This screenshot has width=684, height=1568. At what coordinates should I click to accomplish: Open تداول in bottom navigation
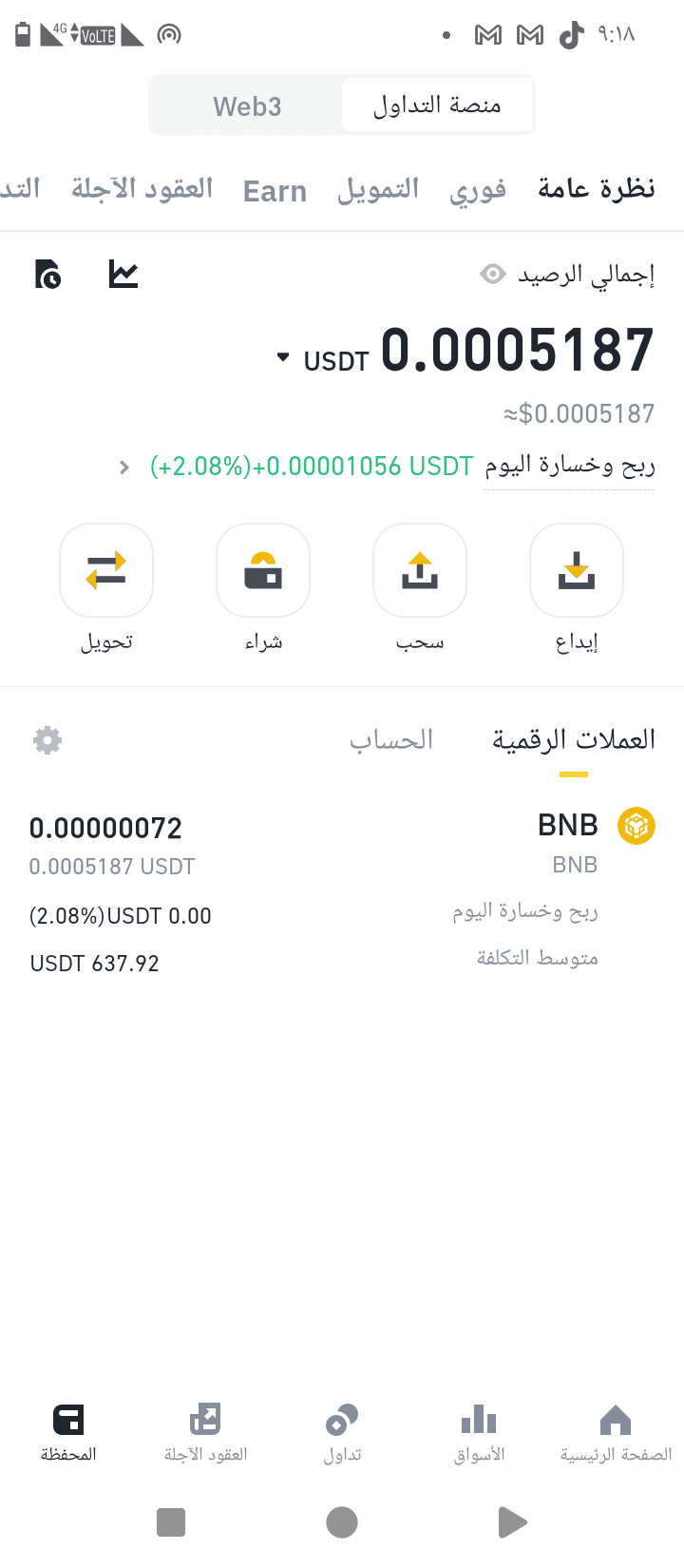coord(342,1433)
